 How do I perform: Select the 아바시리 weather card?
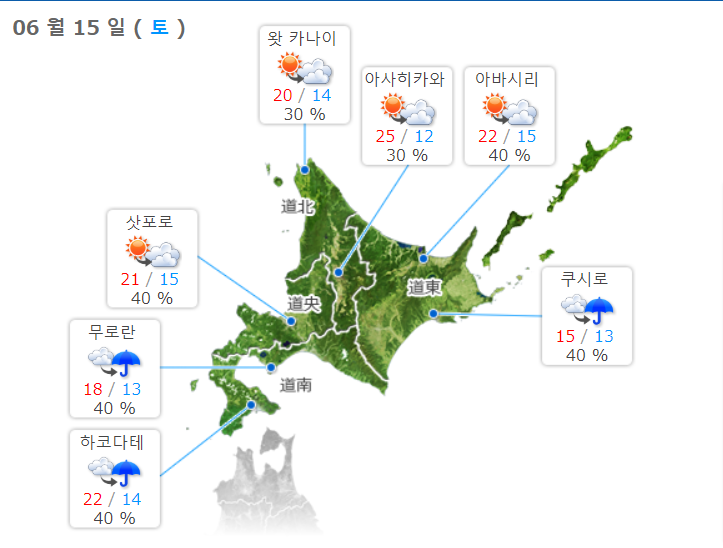[x=508, y=115]
